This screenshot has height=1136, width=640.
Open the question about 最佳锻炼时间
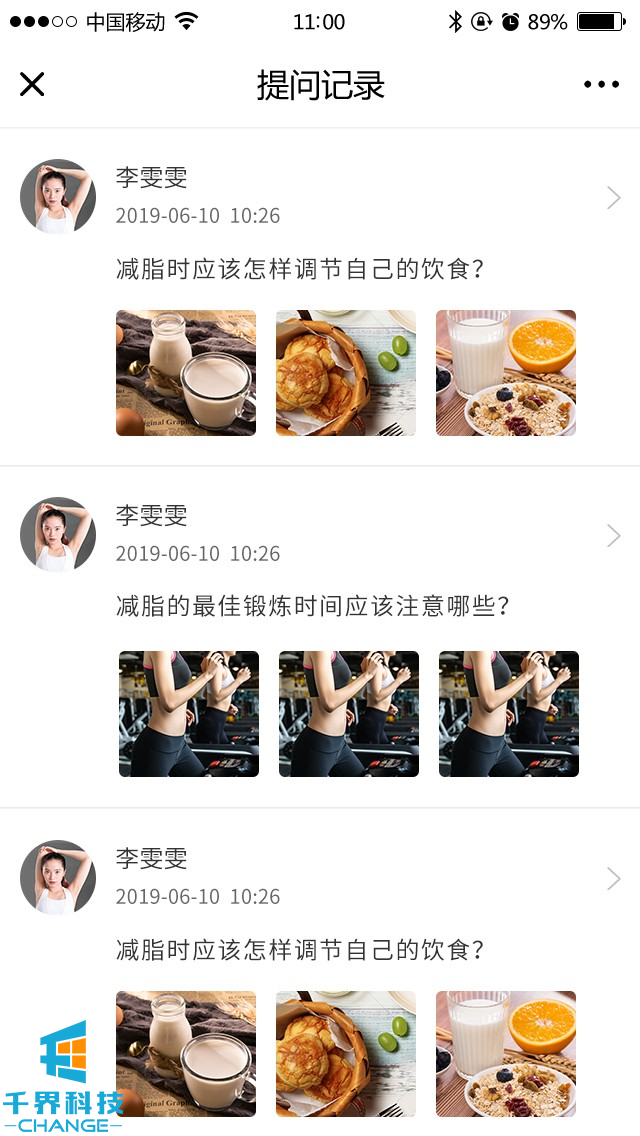[313, 606]
